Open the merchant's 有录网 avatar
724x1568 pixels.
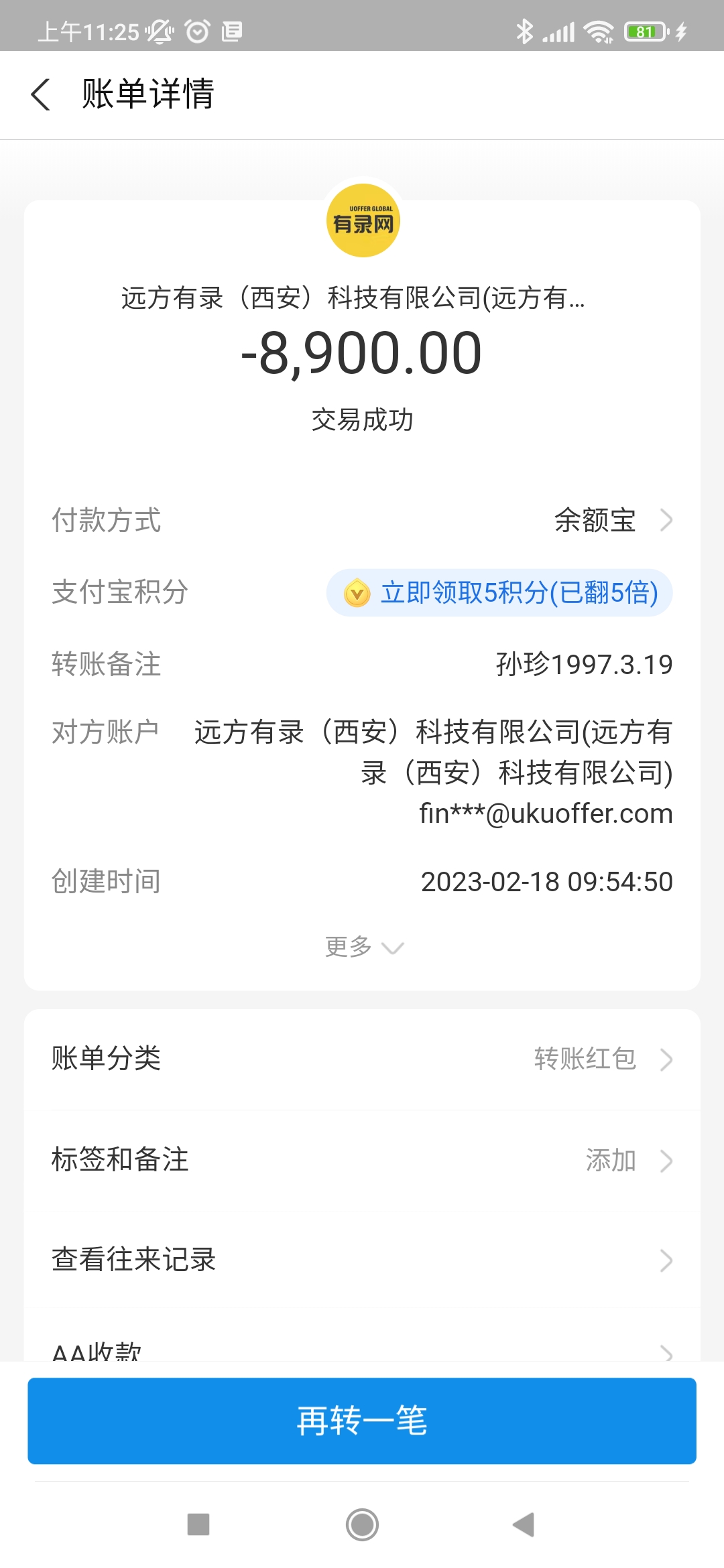[363, 221]
